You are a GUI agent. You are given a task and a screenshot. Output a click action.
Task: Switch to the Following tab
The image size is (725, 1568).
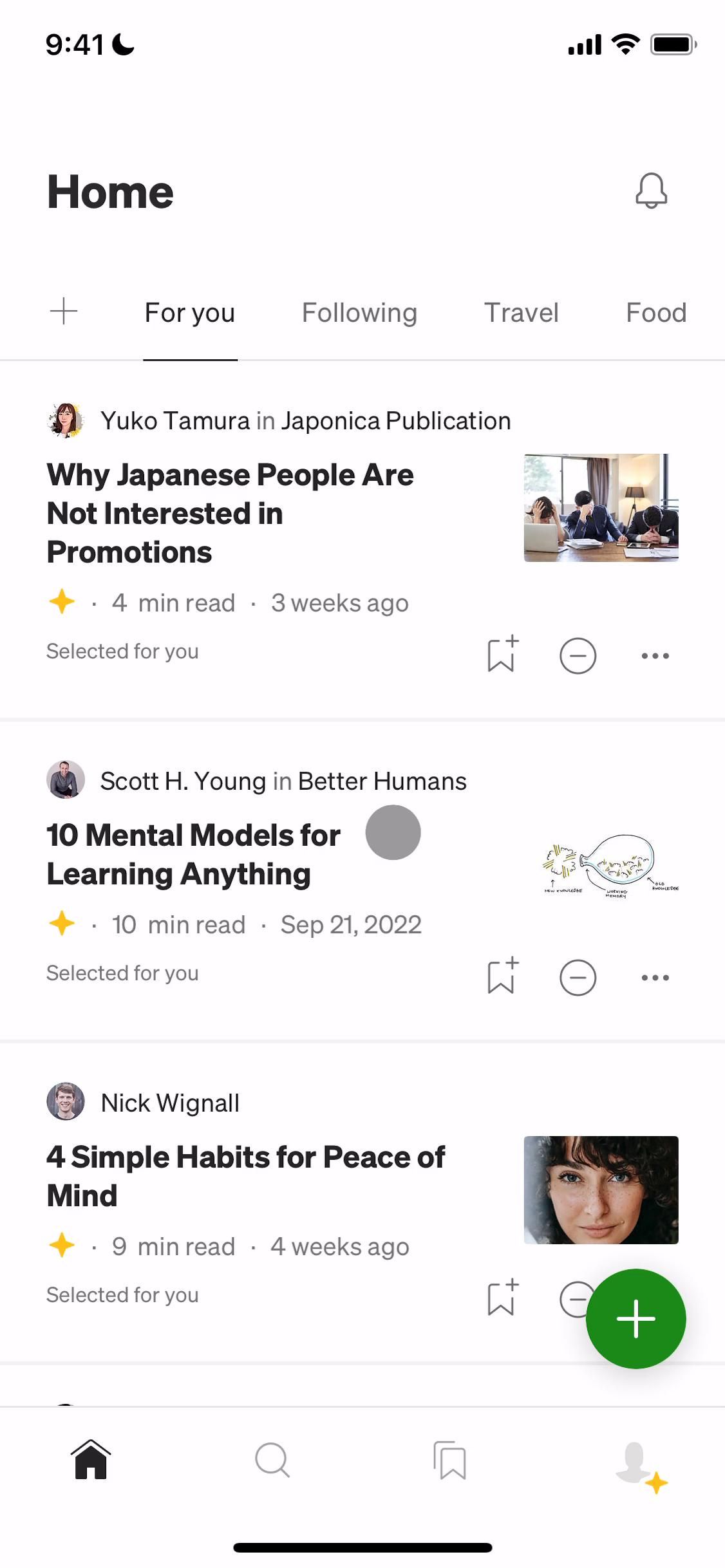pos(359,313)
